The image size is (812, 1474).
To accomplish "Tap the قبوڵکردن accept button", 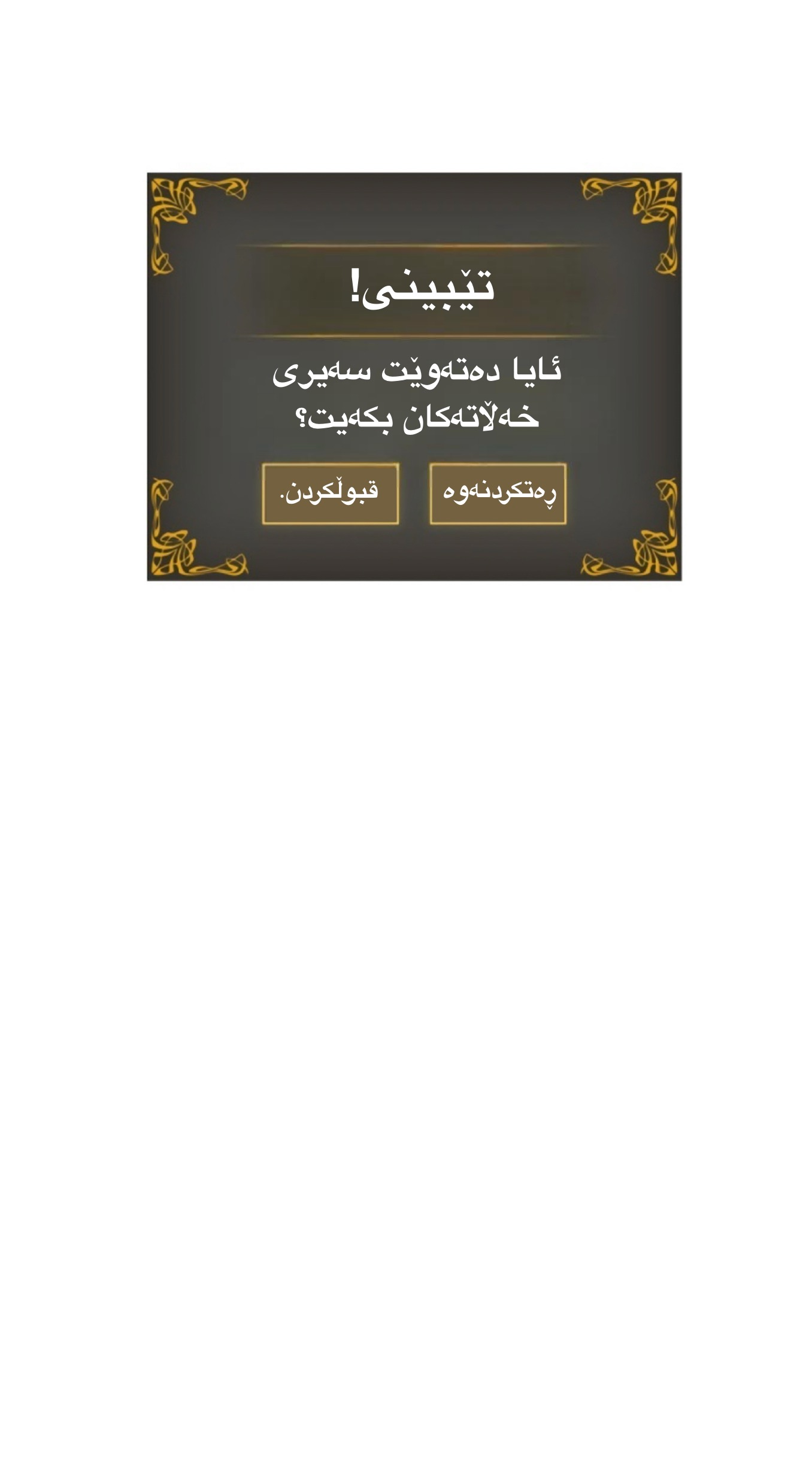I will (x=330, y=494).
